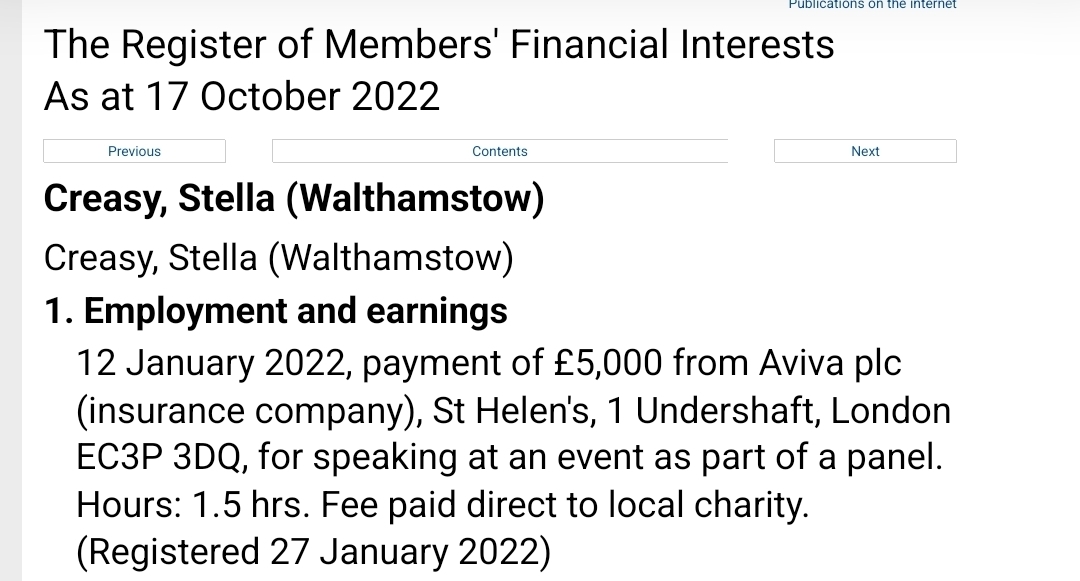
Task: Open Publications on the internet link
Action: click(872, 5)
